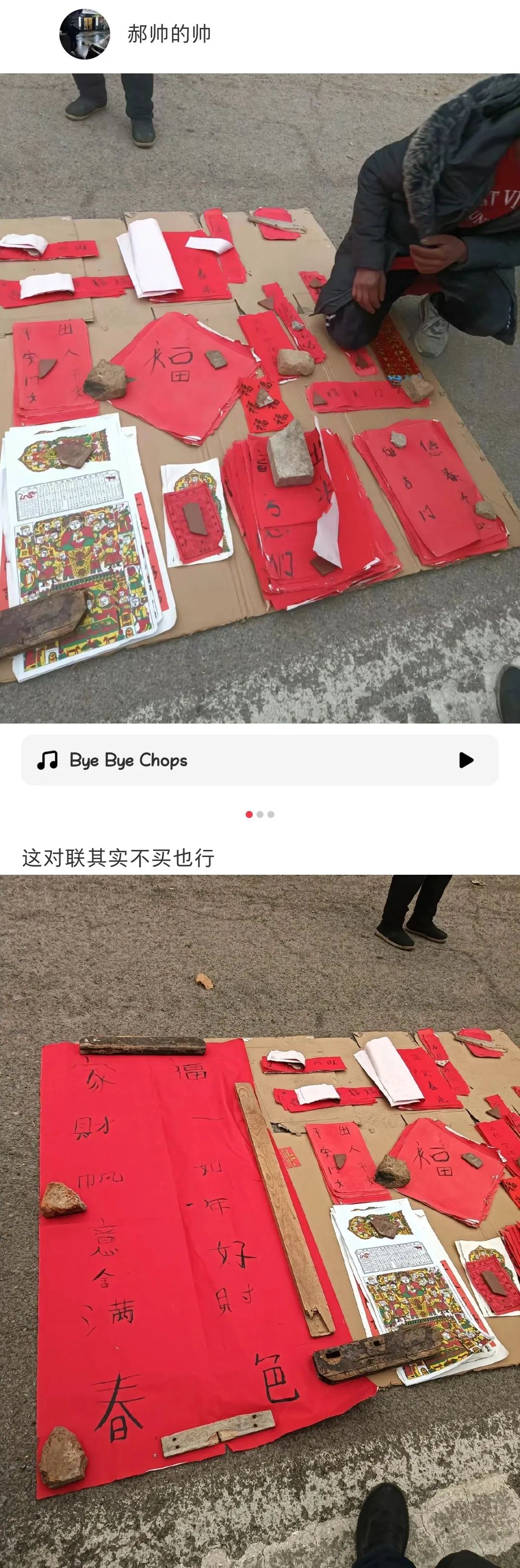Screen dimensions: 520x1568
Task: Open the Bye Bye Chops music bar
Action: coord(244,760)
